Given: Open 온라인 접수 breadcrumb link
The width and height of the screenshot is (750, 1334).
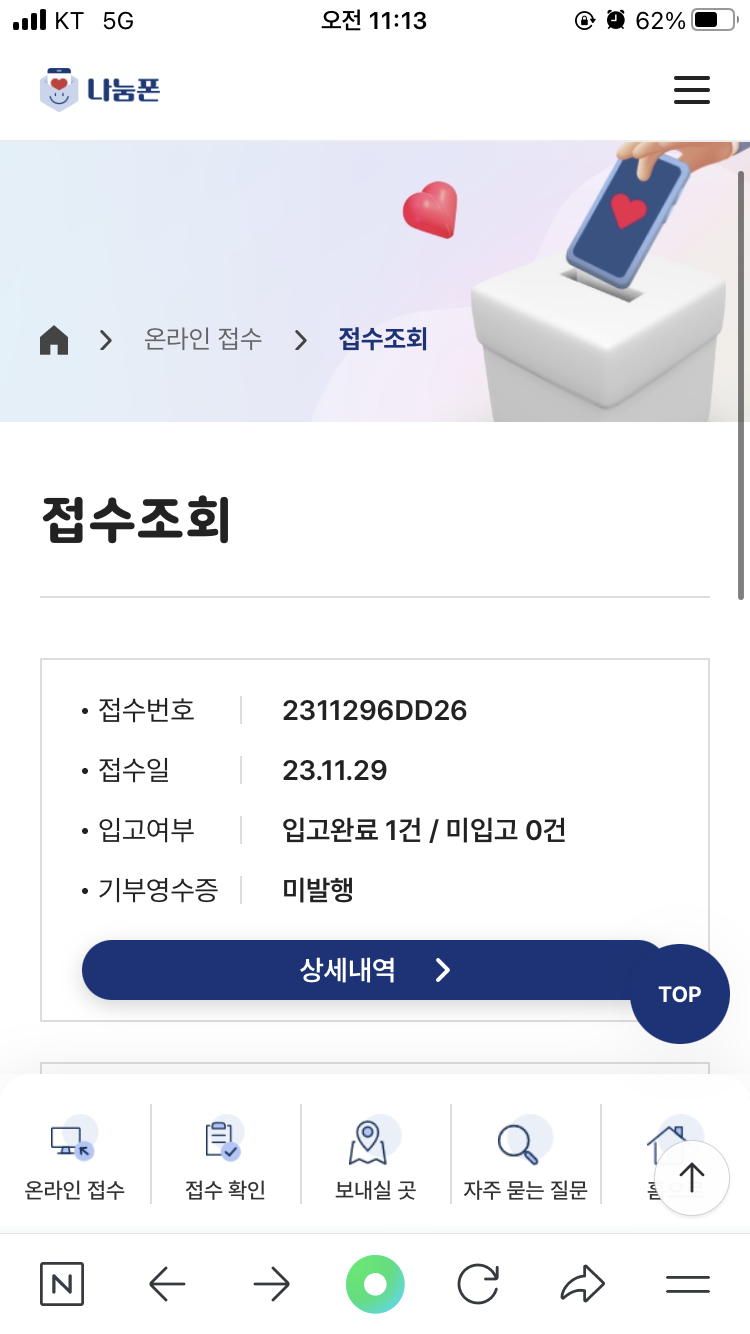Looking at the screenshot, I should [x=203, y=340].
